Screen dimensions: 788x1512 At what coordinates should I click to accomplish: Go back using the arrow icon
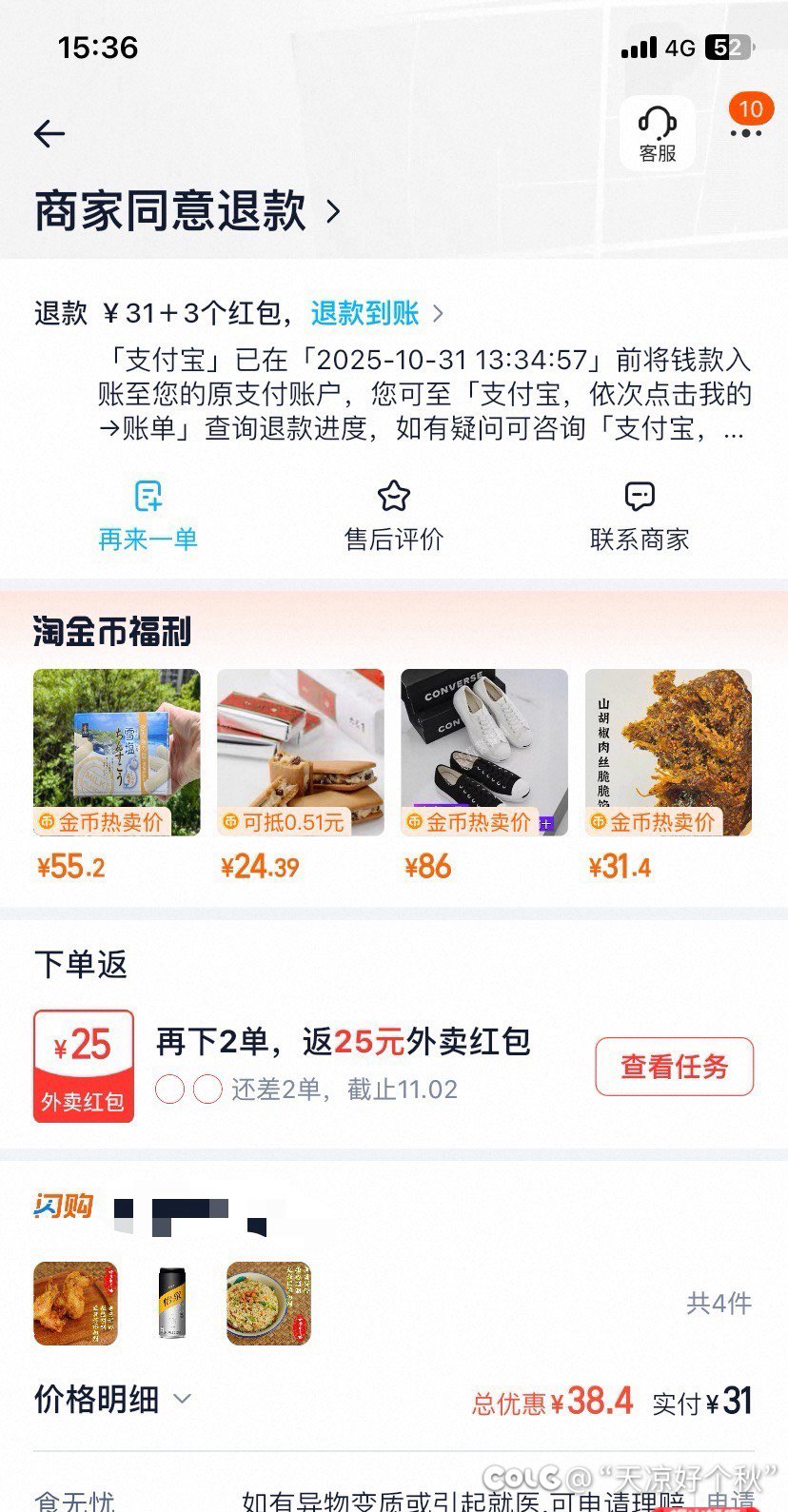(49, 134)
